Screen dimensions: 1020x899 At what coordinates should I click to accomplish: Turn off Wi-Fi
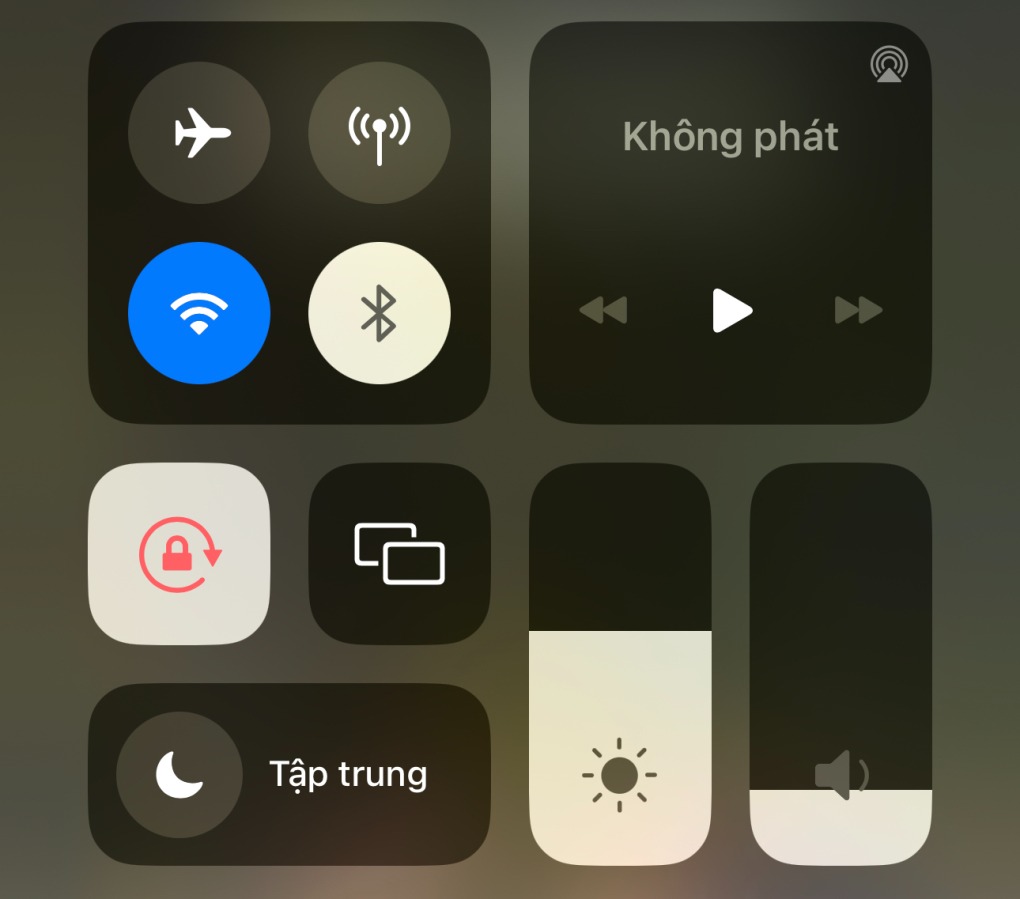(x=199, y=313)
